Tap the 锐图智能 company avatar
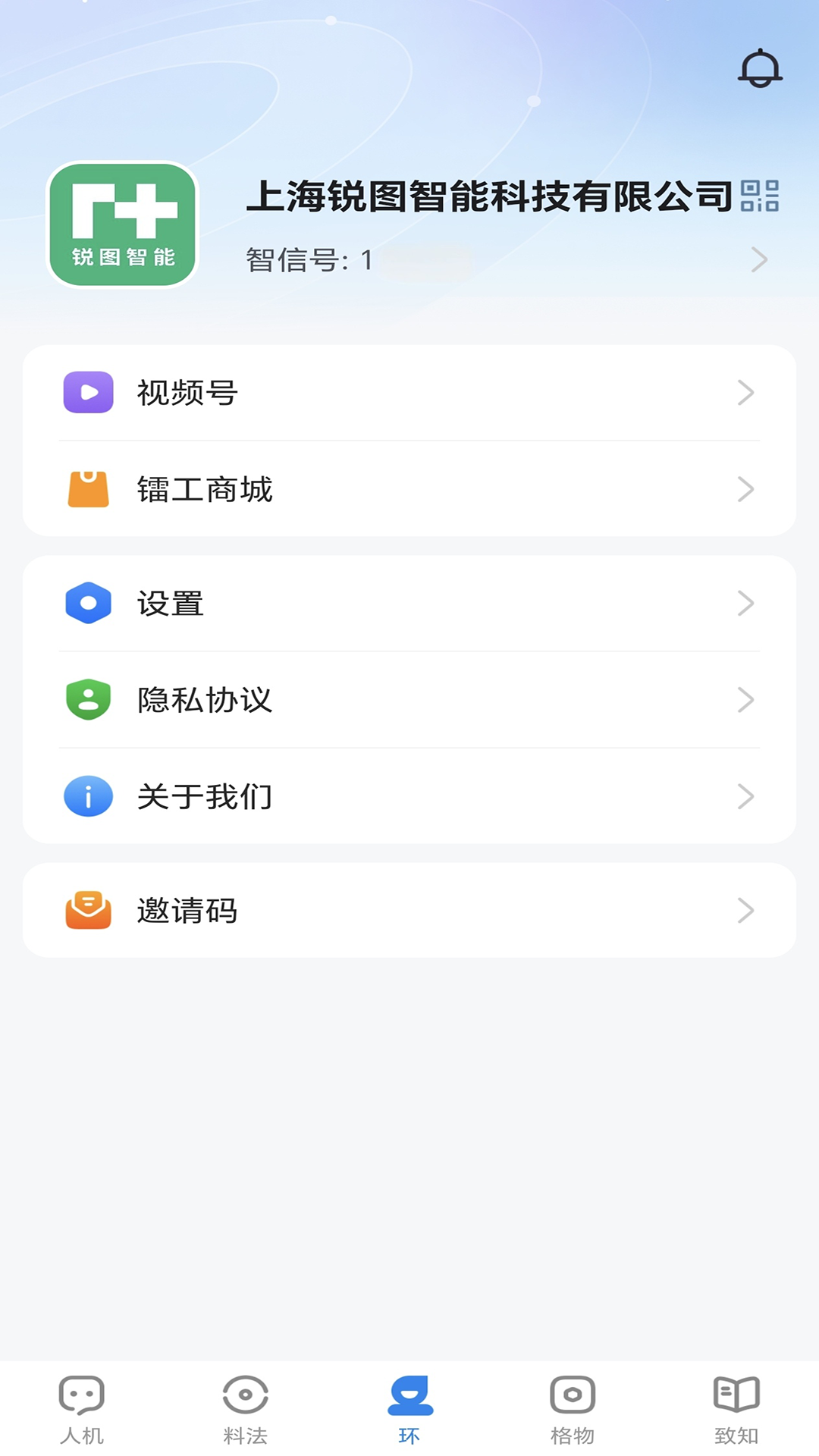This screenshot has width=819, height=1456. coord(124,225)
